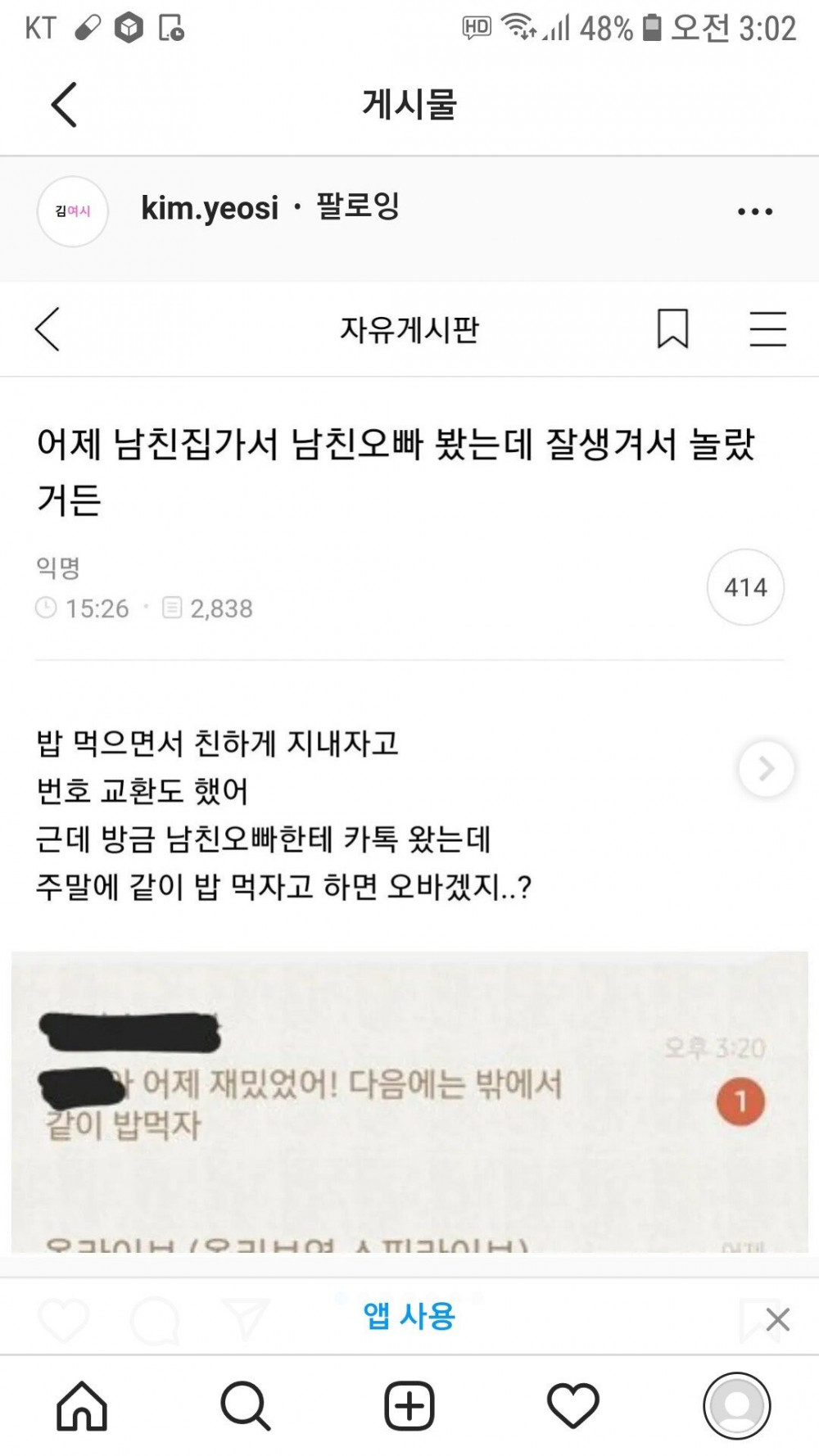The height and width of the screenshot is (1456, 819).
Task: Open the kim.yeosi username link
Action: [x=210, y=209]
